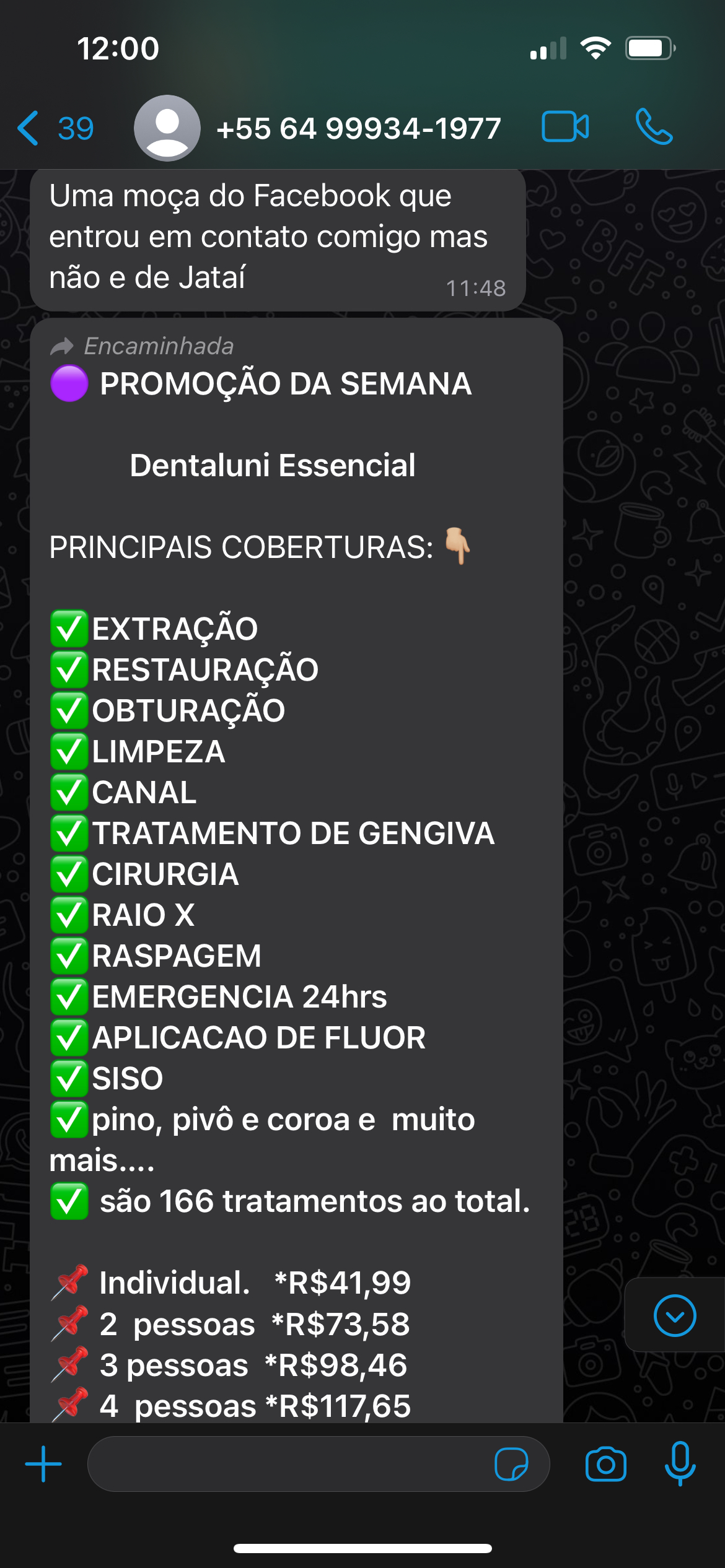
Task: Jump to the latest messages
Action: 675,1315
